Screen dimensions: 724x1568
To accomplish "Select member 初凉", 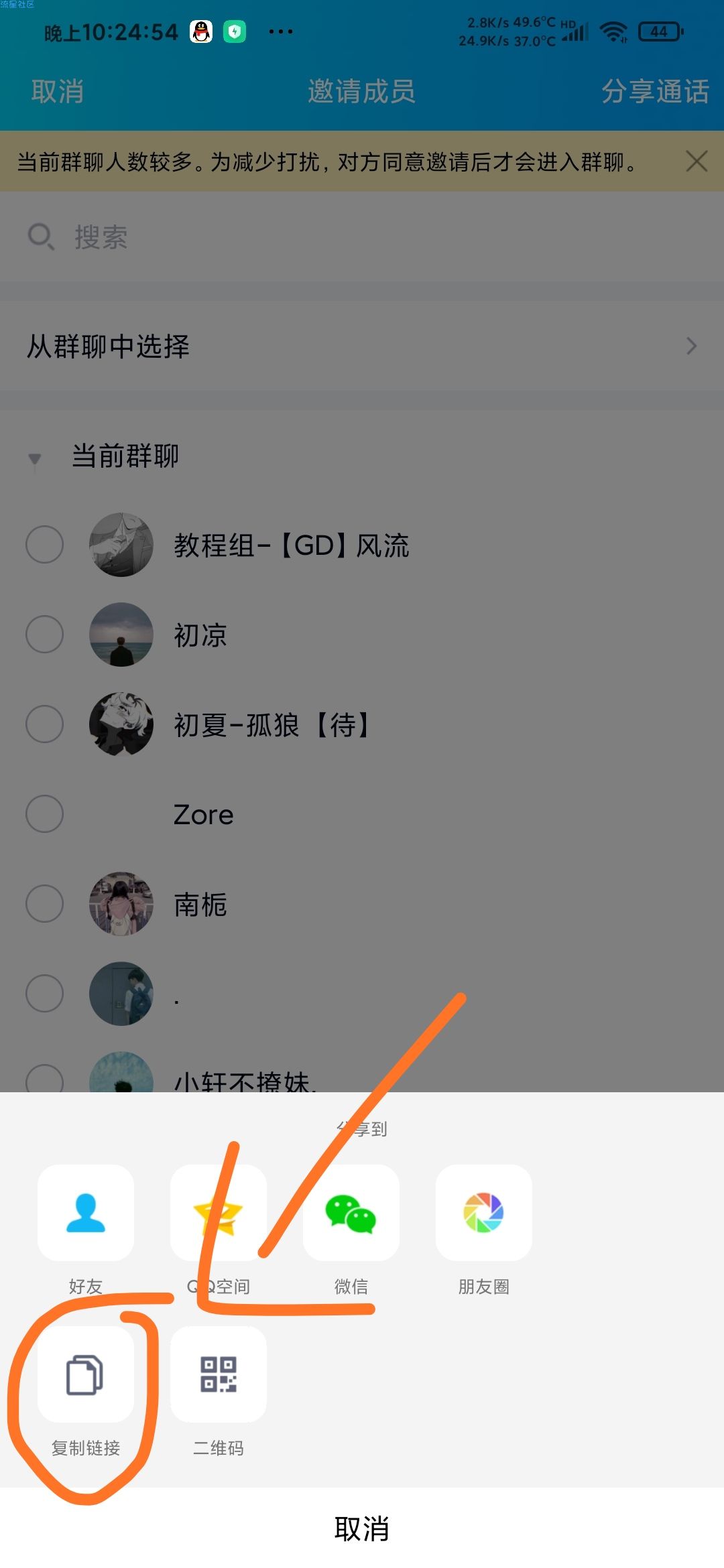I will pyautogui.click(x=45, y=634).
